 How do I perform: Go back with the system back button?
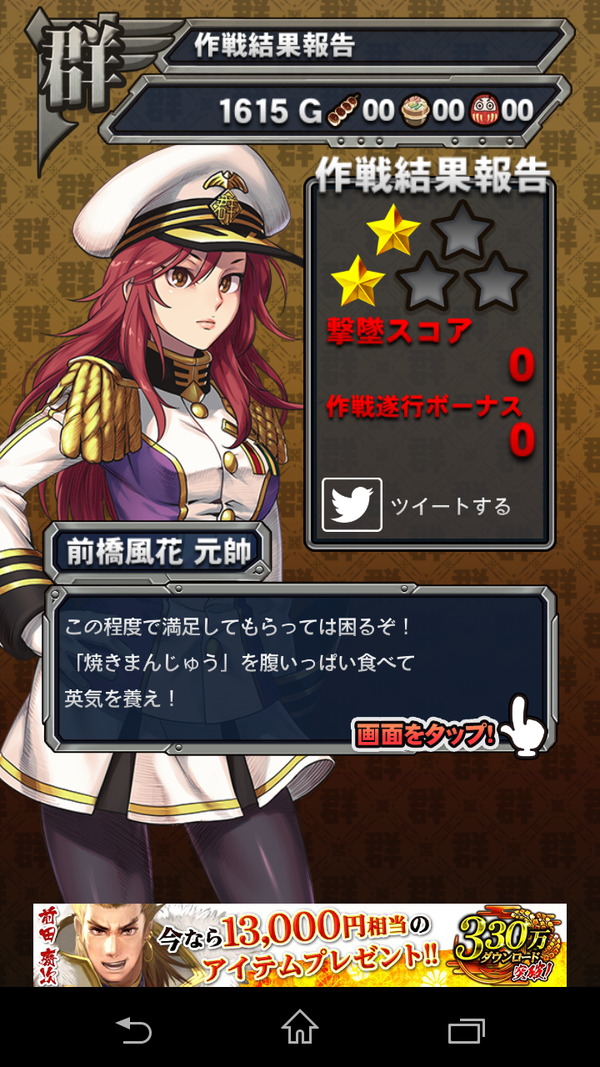click(133, 1028)
